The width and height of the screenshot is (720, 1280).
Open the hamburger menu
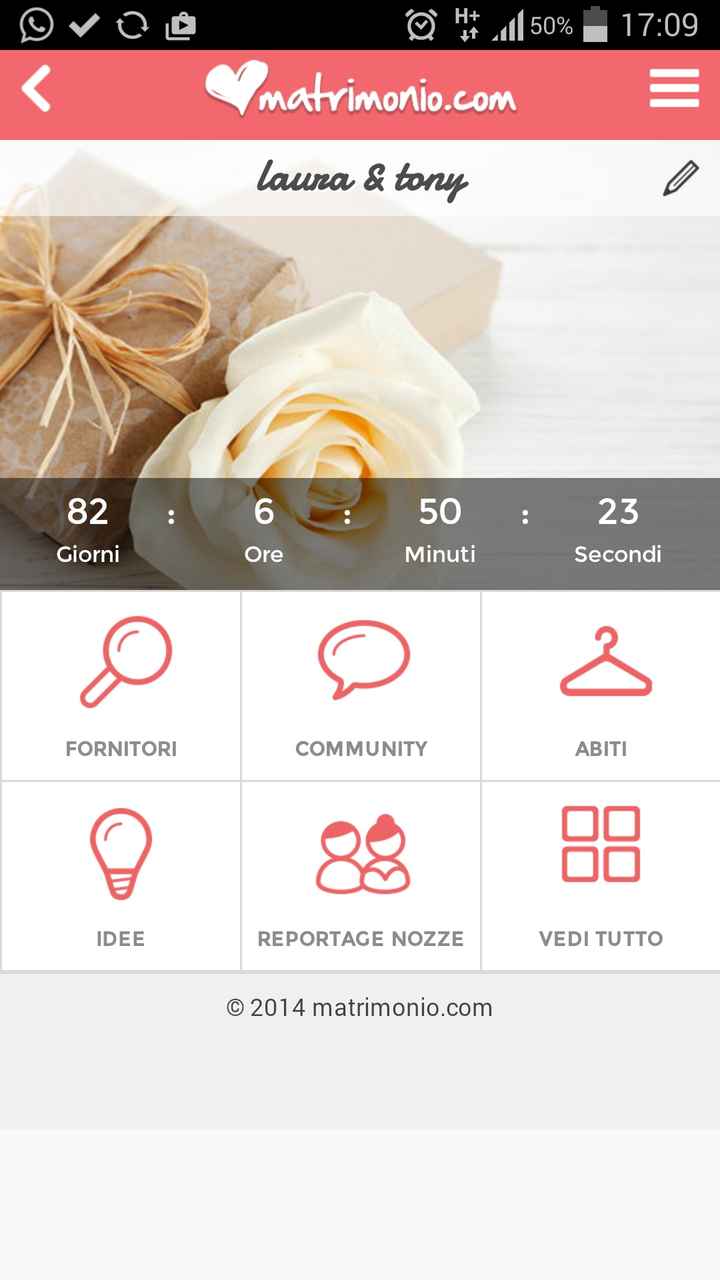point(674,89)
